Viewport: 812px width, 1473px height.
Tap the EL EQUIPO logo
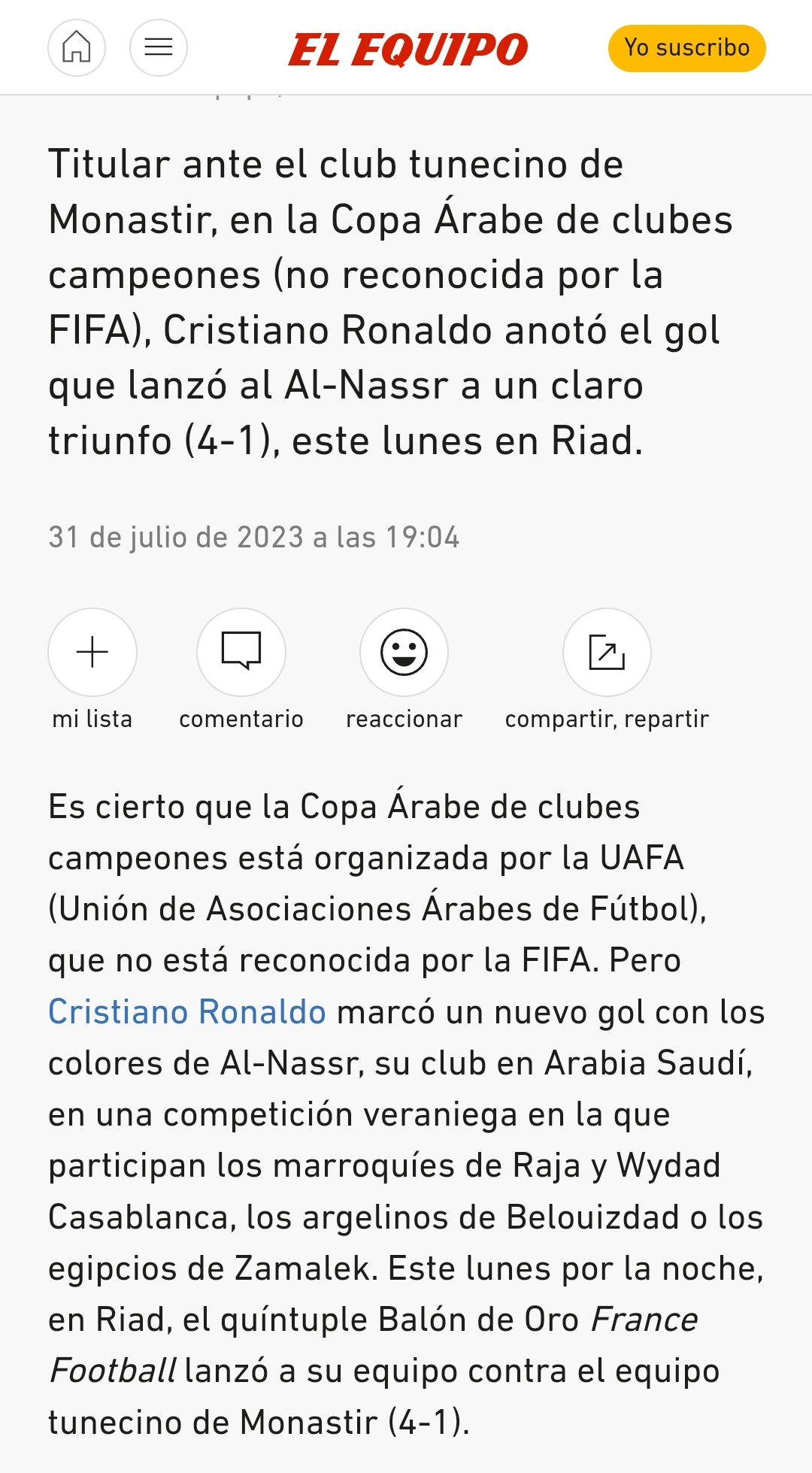point(408,50)
